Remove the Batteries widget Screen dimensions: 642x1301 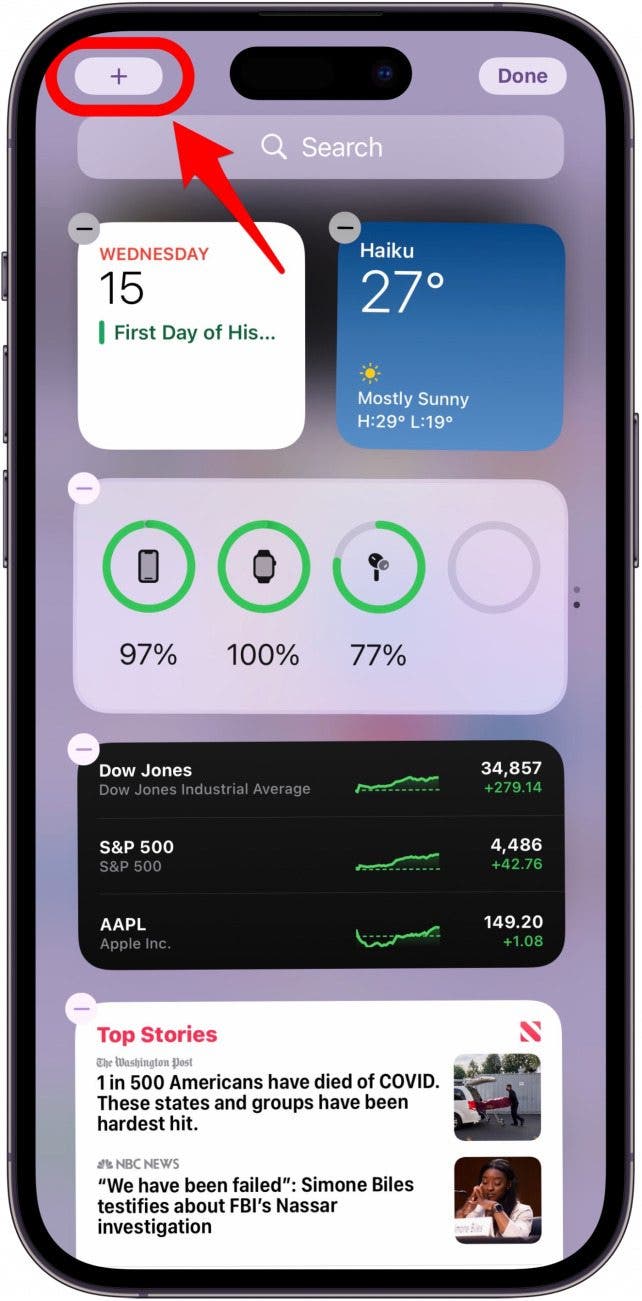click(84, 489)
